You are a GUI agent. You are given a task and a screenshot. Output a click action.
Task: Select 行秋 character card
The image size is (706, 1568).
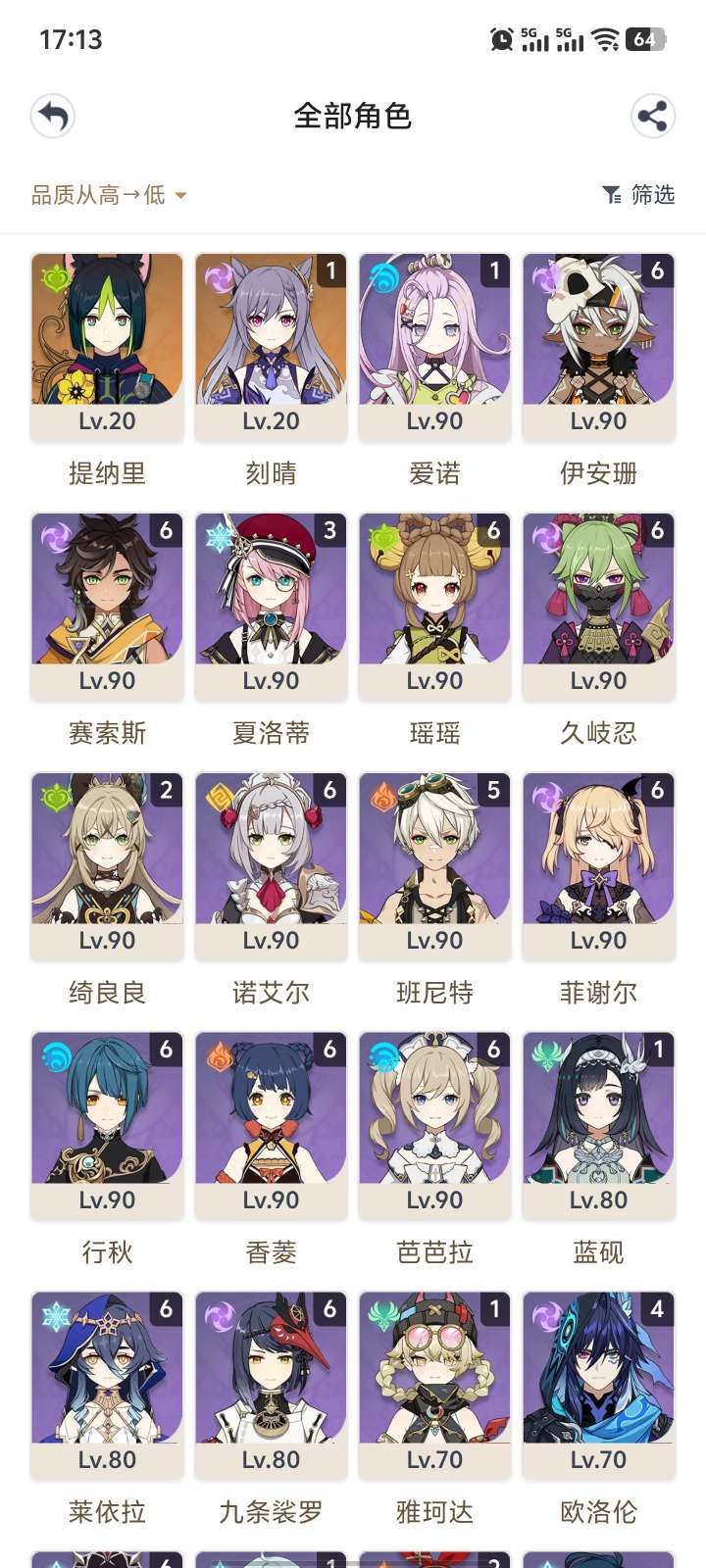click(107, 1122)
